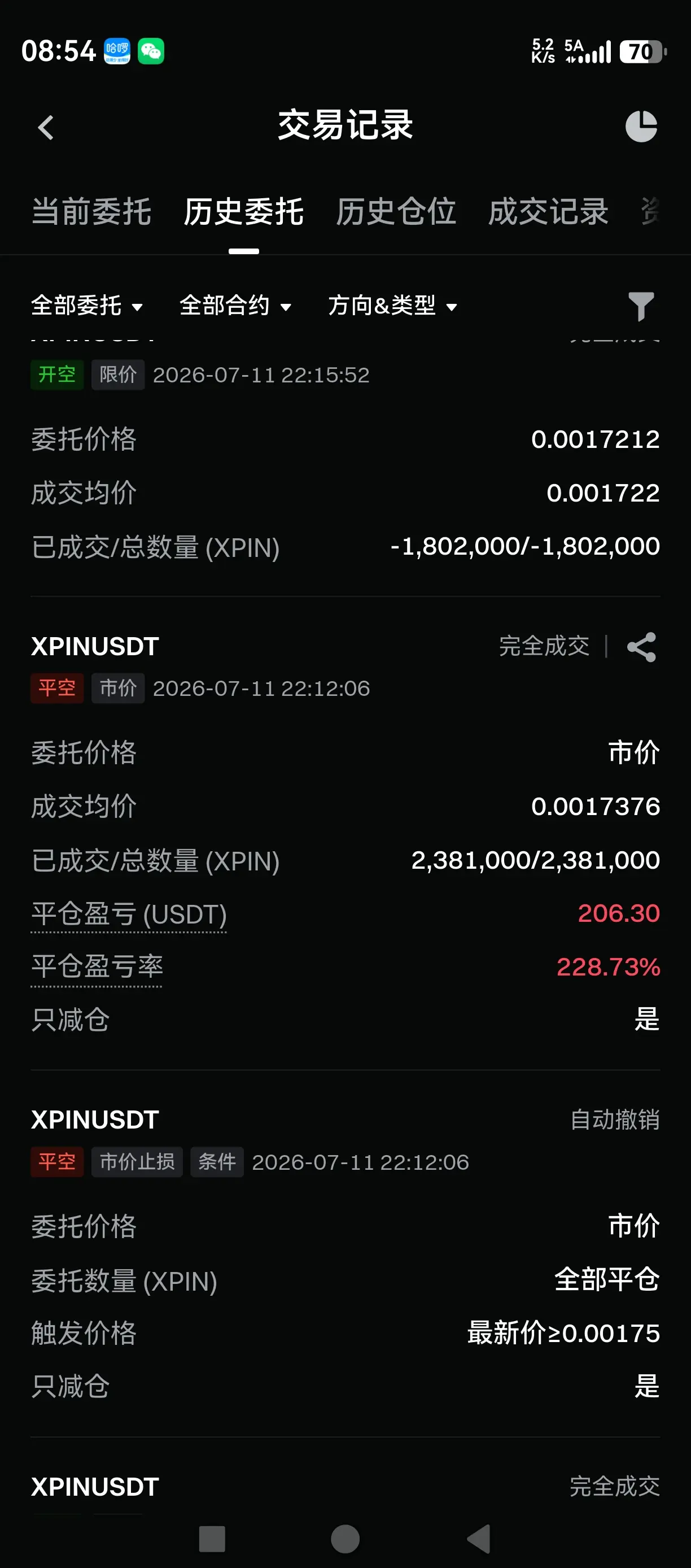
Task: Show explanation for 平仓盈亏 (USDT)
Action: pos(129,914)
